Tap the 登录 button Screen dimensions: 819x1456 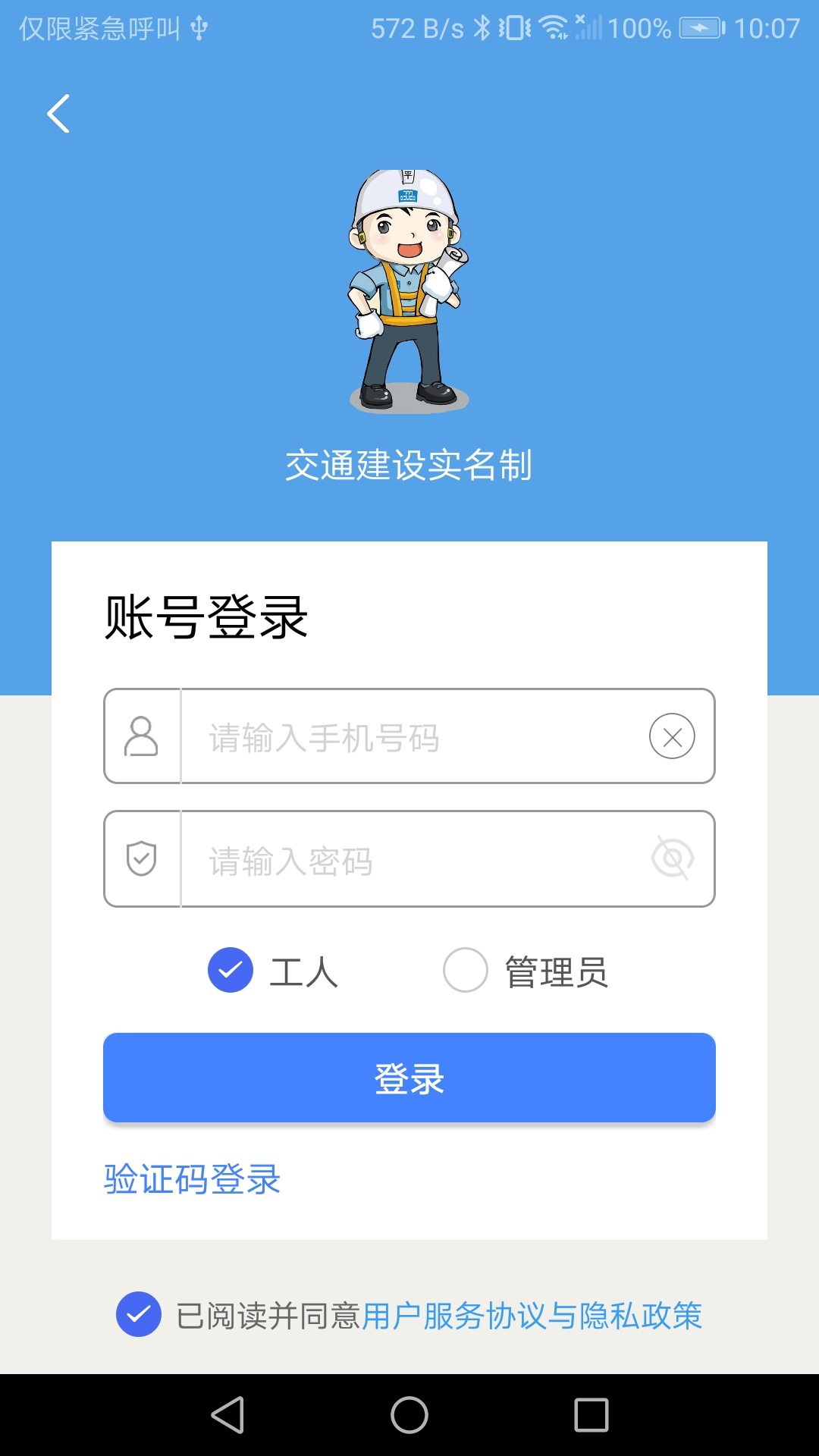tap(409, 1078)
